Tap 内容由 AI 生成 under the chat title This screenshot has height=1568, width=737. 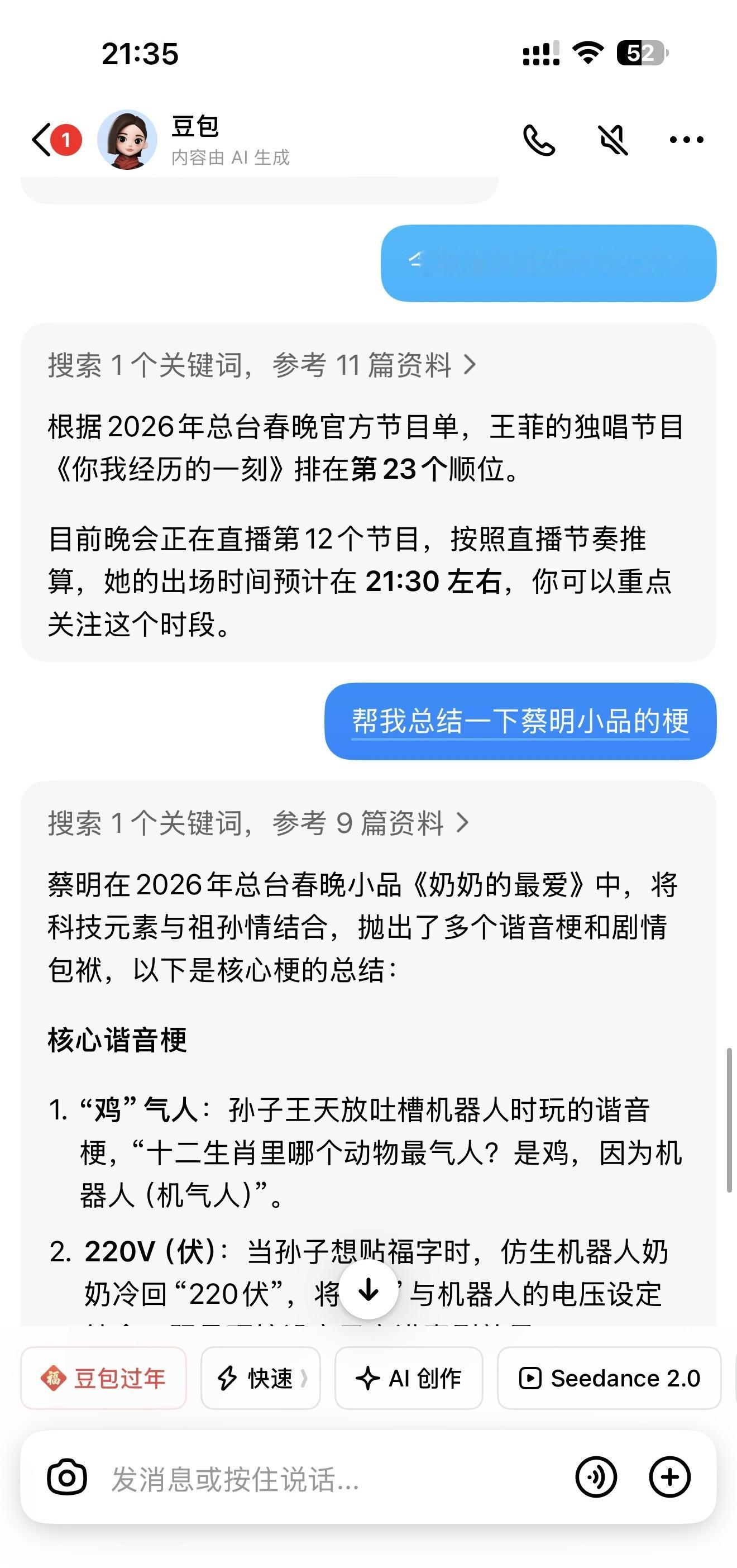231,159
